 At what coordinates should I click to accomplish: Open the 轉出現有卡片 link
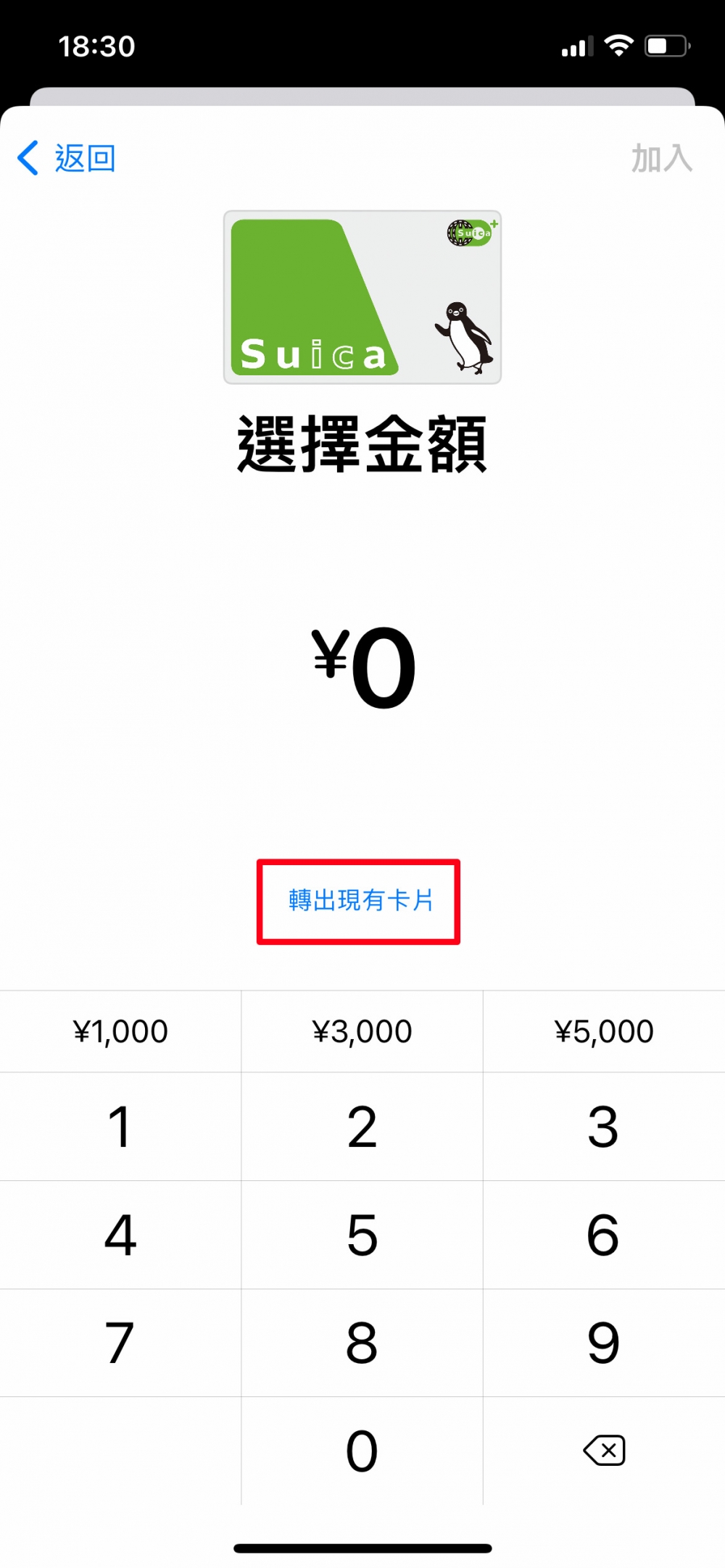point(360,901)
